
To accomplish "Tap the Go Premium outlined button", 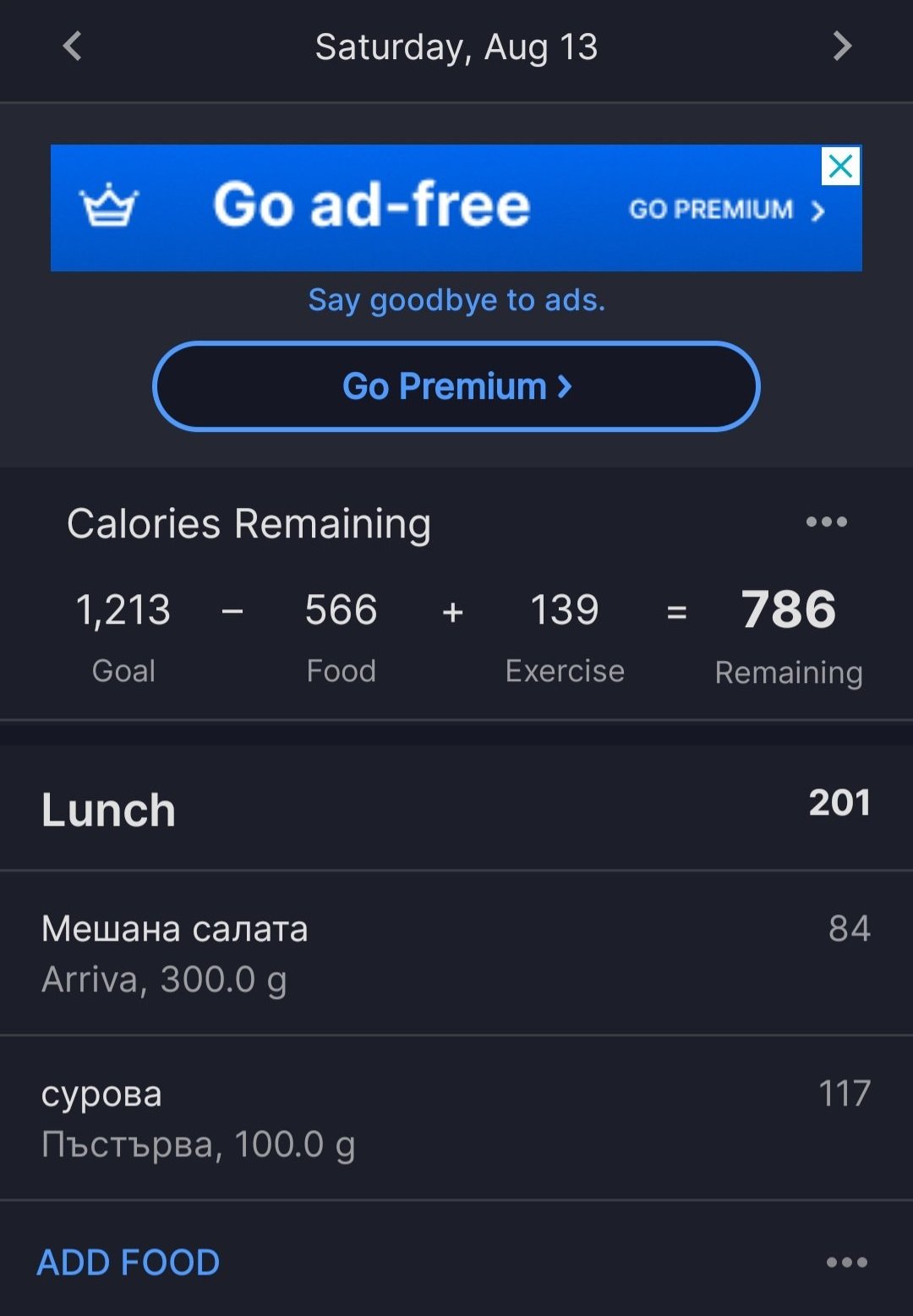I will click(x=456, y=386).
